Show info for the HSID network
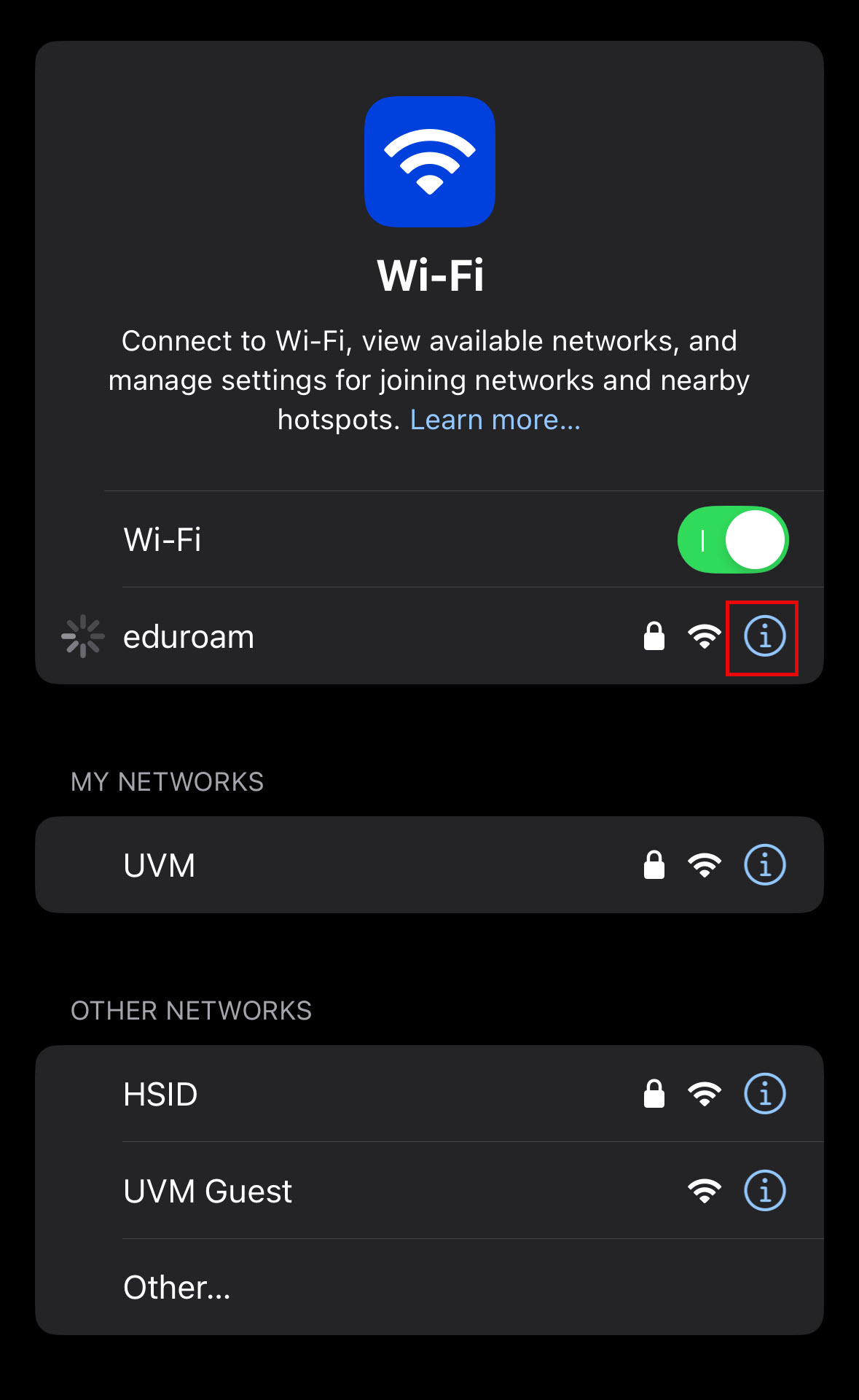 pos(764,1094)
